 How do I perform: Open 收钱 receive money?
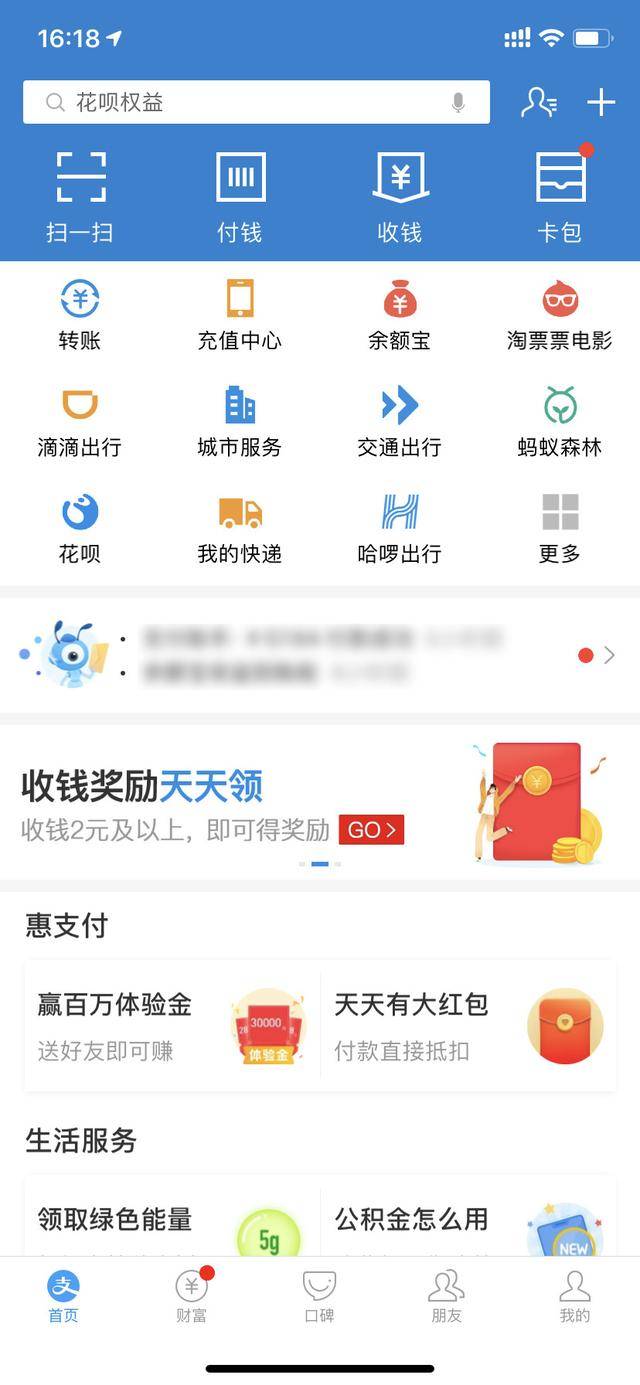pos(400,197)
